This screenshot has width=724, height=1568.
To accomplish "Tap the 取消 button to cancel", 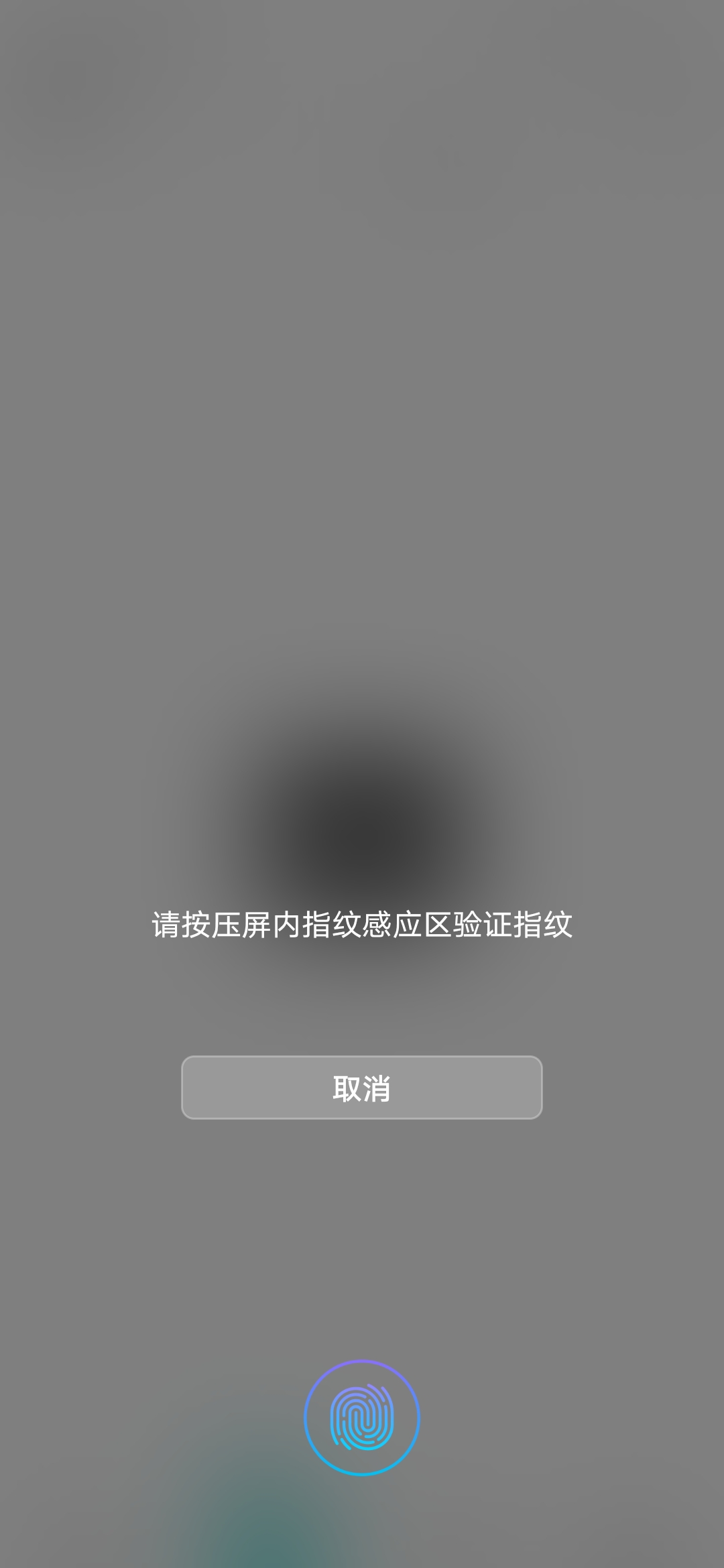I will [x=362, y=1088].
